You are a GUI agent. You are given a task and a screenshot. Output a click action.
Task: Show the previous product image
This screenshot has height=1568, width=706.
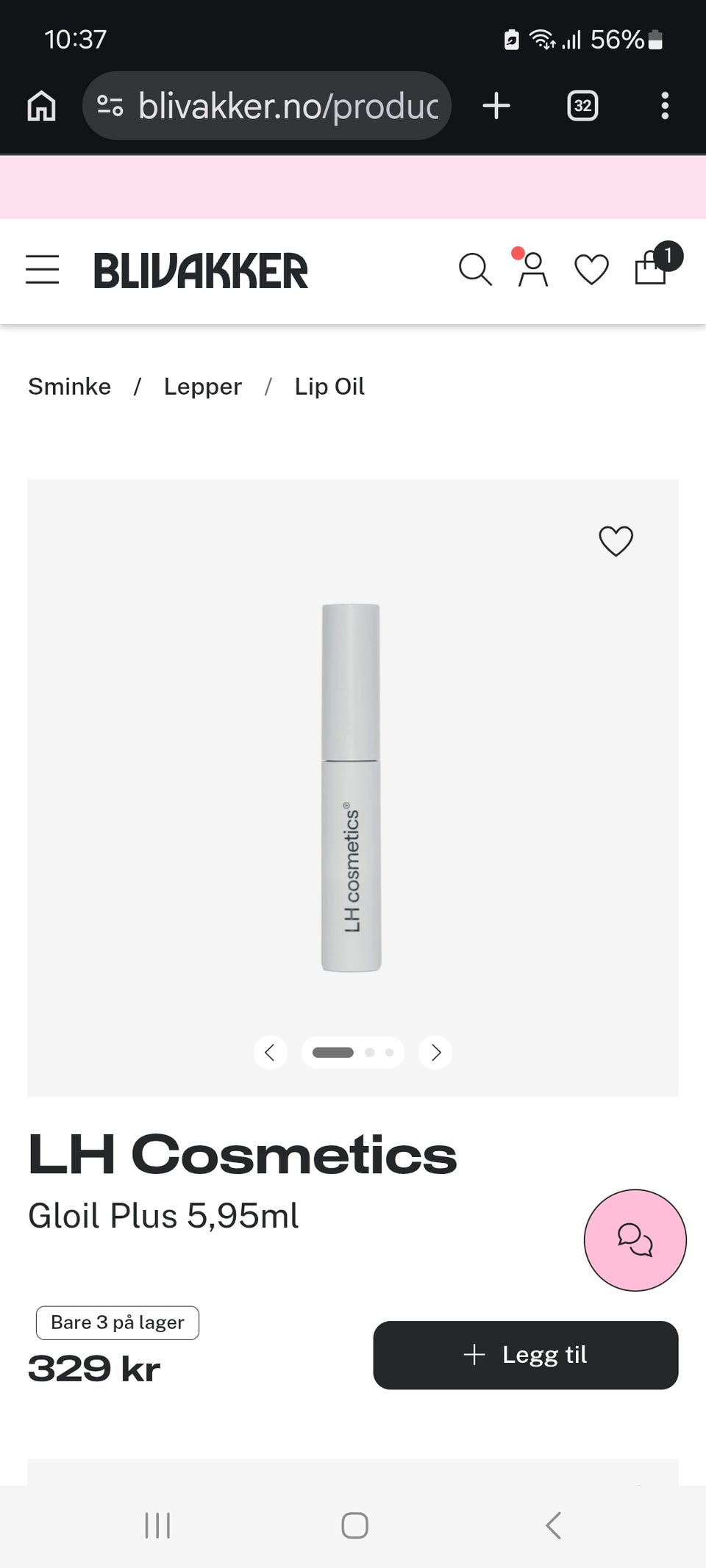tap(271, 1053)
